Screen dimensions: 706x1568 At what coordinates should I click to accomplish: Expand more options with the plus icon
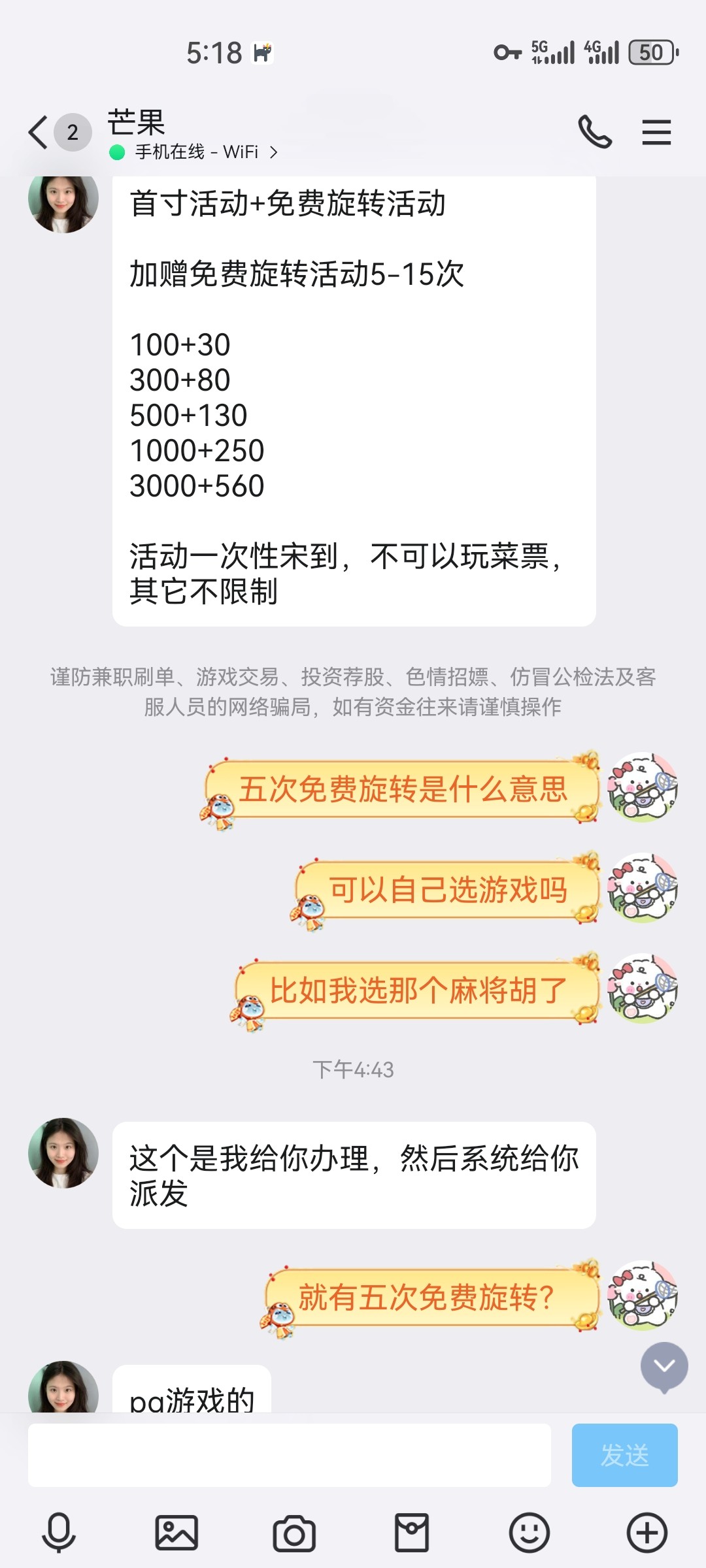pos(647,1532)
